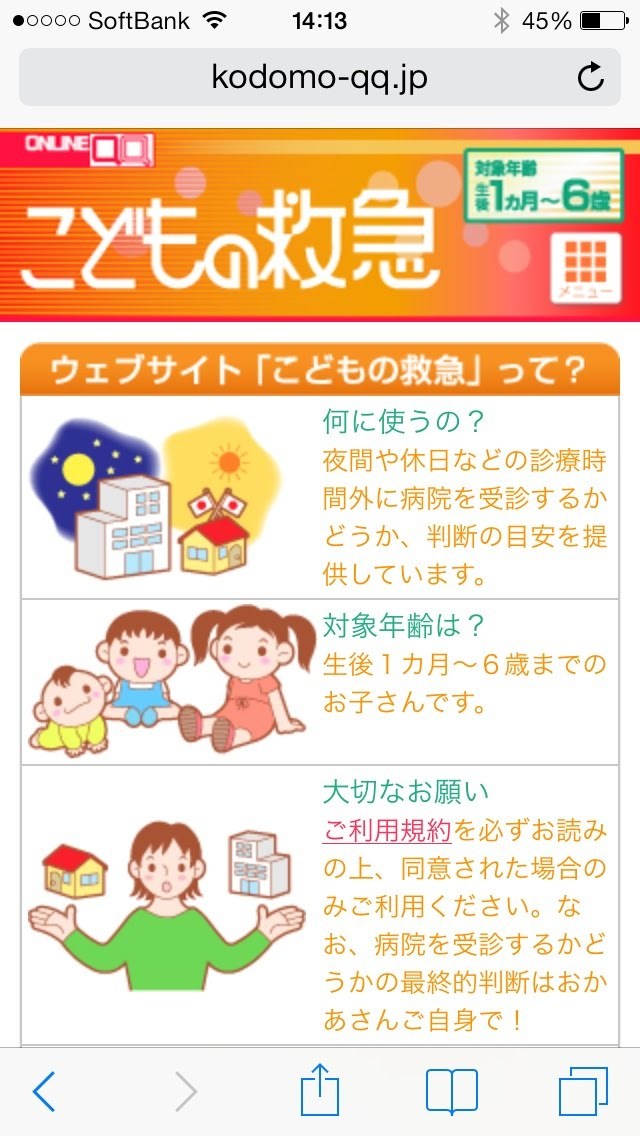Share this web page
This screenshot has height=1136, width=640.
pos(320,1090)
